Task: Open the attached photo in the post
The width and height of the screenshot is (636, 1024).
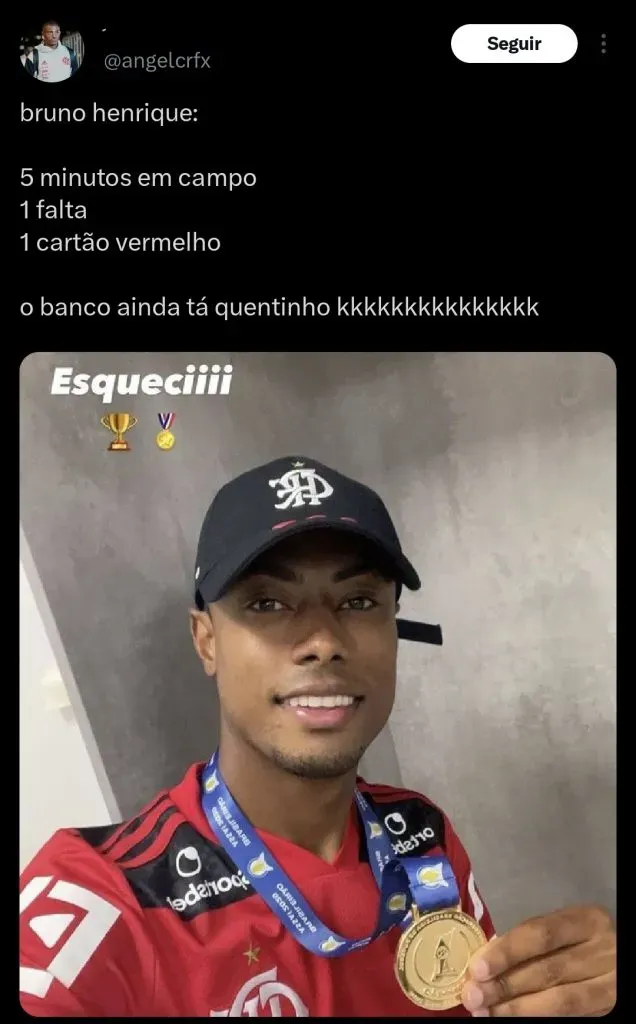Action: pyautogui.click(x=318, y=684)
